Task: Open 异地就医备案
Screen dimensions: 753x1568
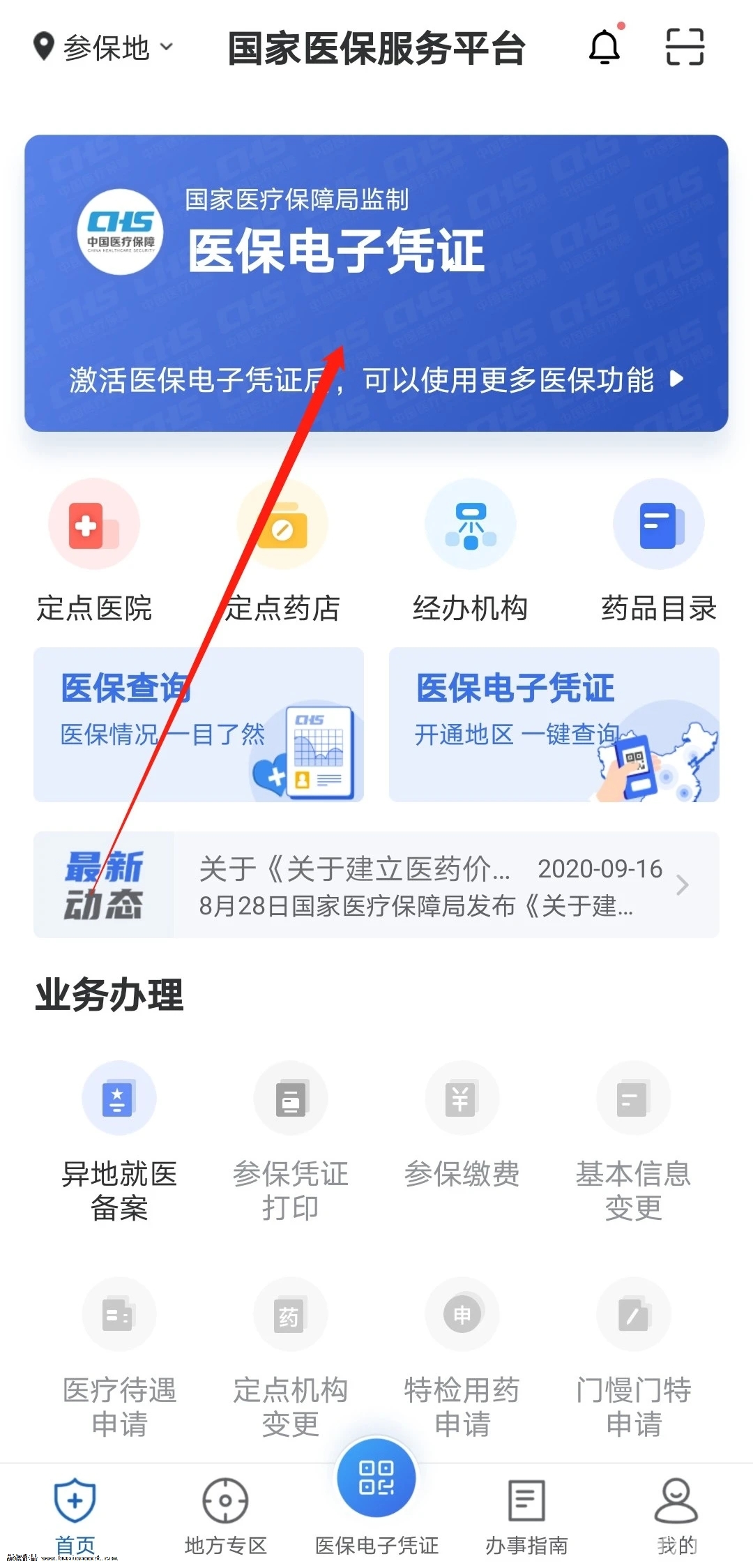Action: coord(119,1140)
